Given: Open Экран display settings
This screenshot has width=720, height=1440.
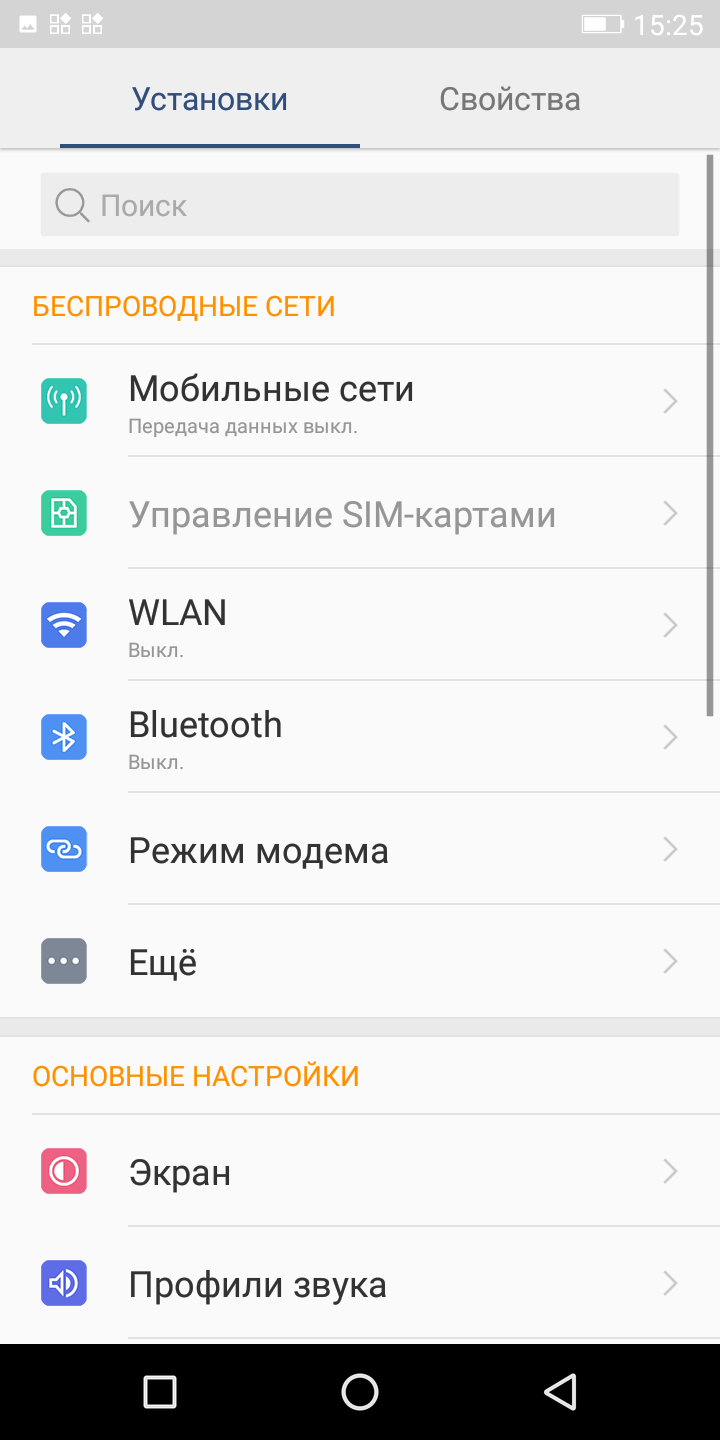Looking at the screenshot, I should pyautogui.click(x=360, y=1171).
